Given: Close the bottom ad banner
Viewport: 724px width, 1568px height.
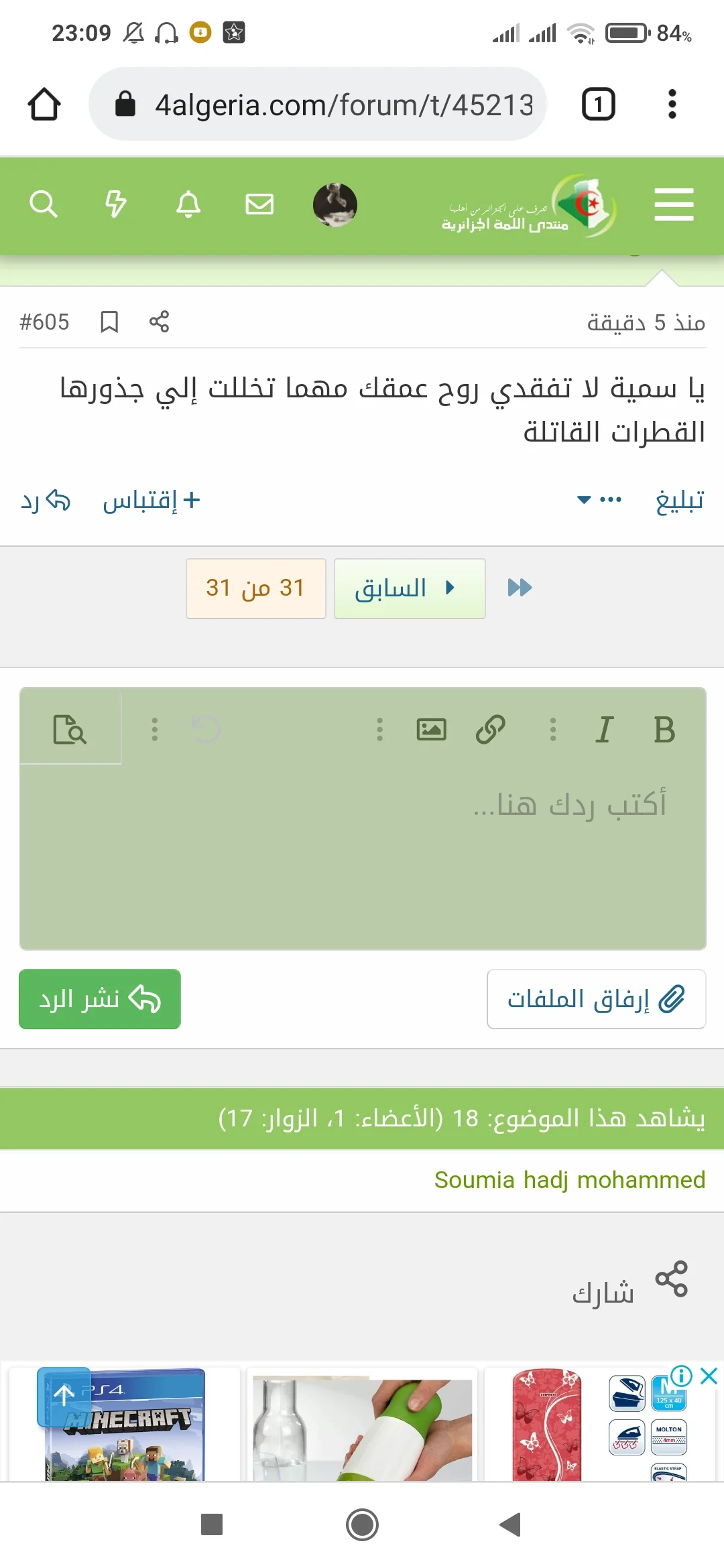Looking at the screenshot, I should tap(709, 1376).
